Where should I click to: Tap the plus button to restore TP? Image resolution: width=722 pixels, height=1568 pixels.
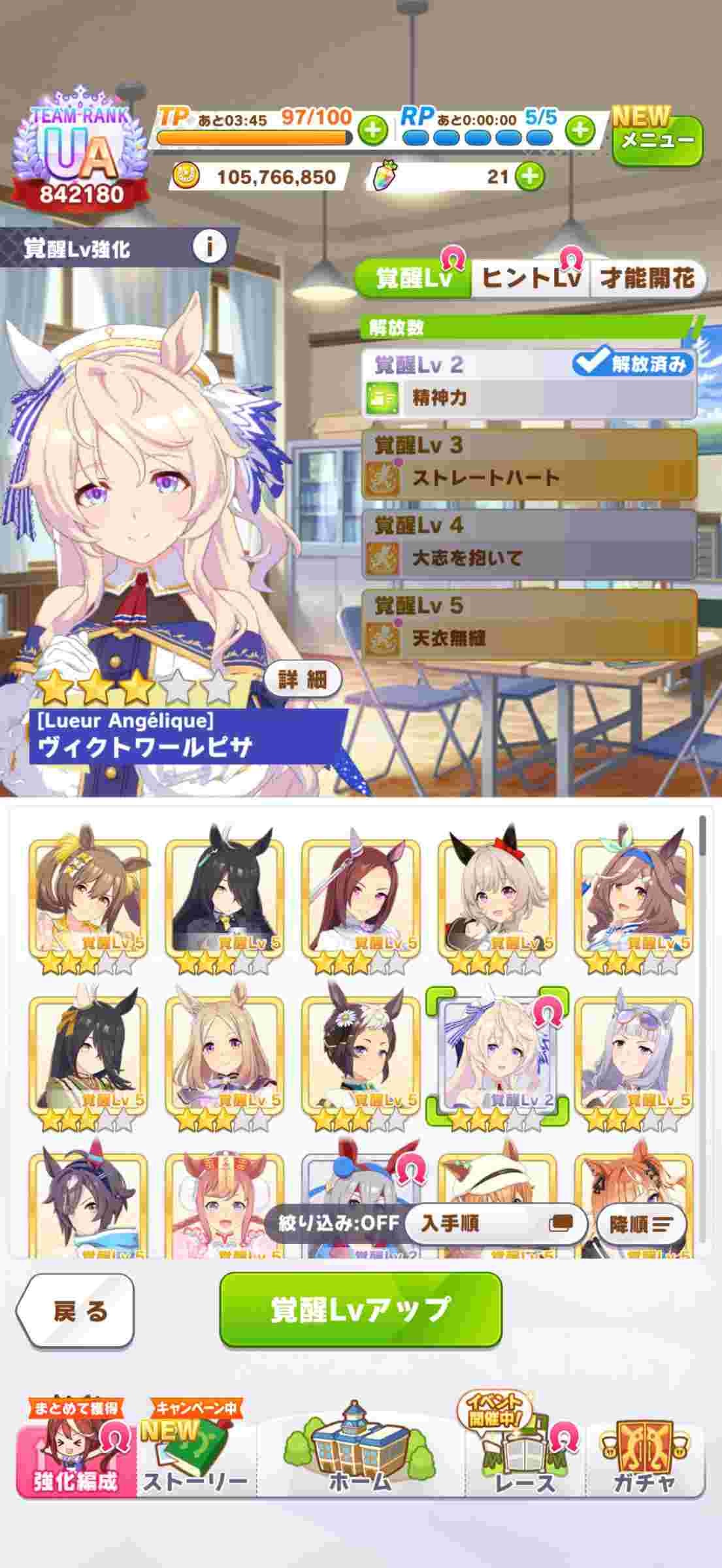tap(372, 130)
